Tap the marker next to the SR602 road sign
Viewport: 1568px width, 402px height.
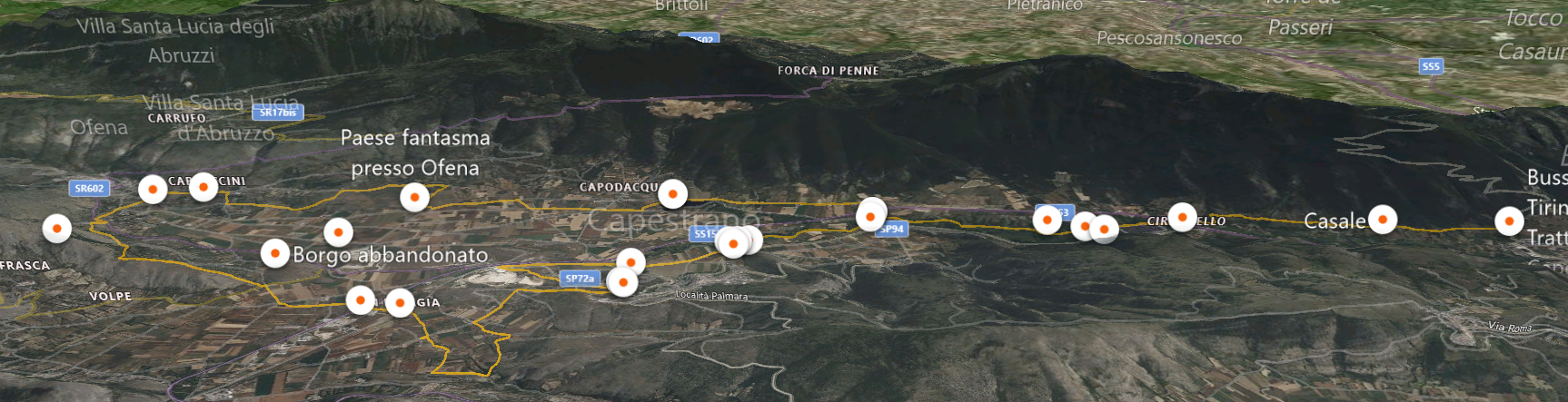pyautogui.click(x=153, y=189)
